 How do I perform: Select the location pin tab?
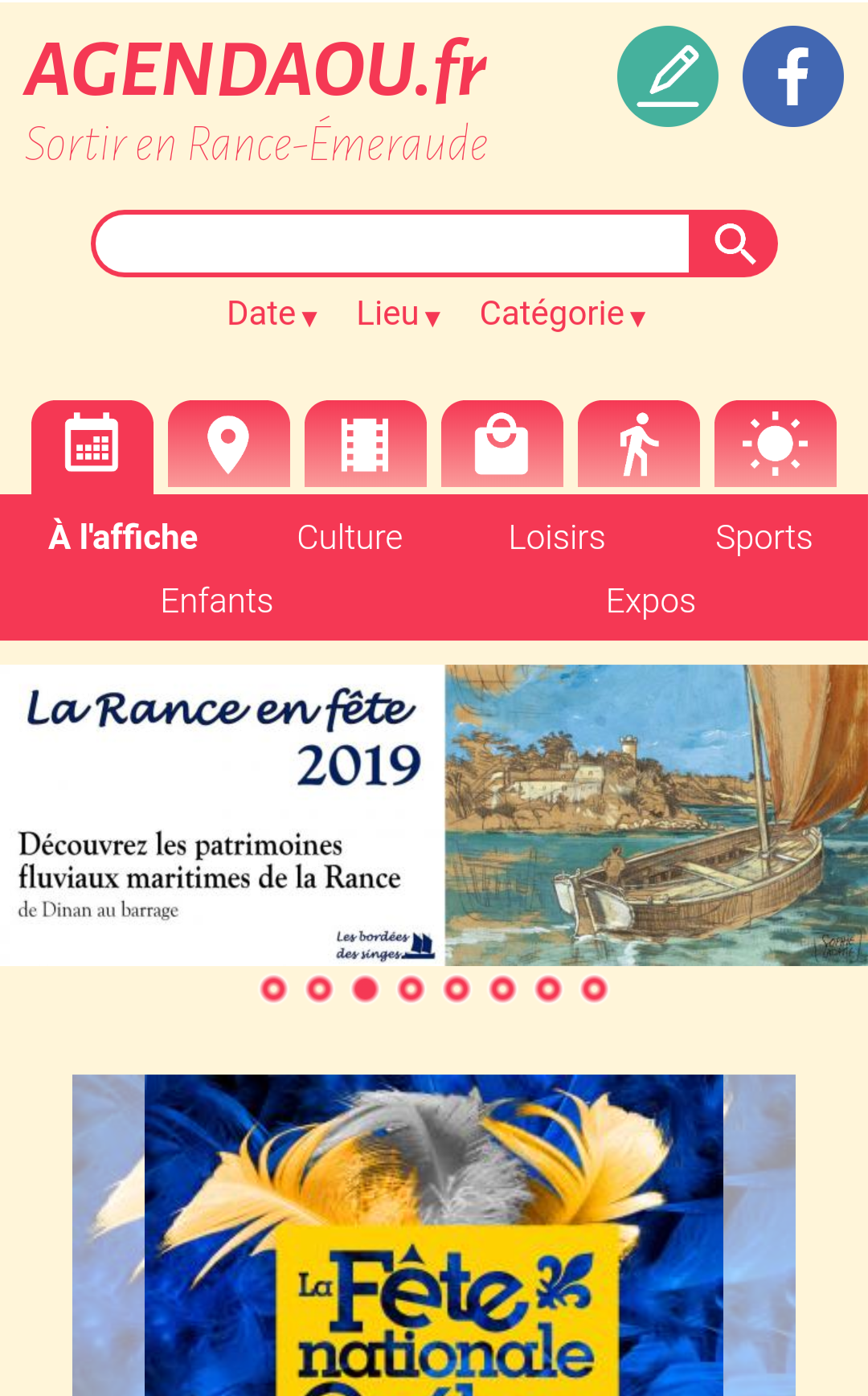point(229,444)
